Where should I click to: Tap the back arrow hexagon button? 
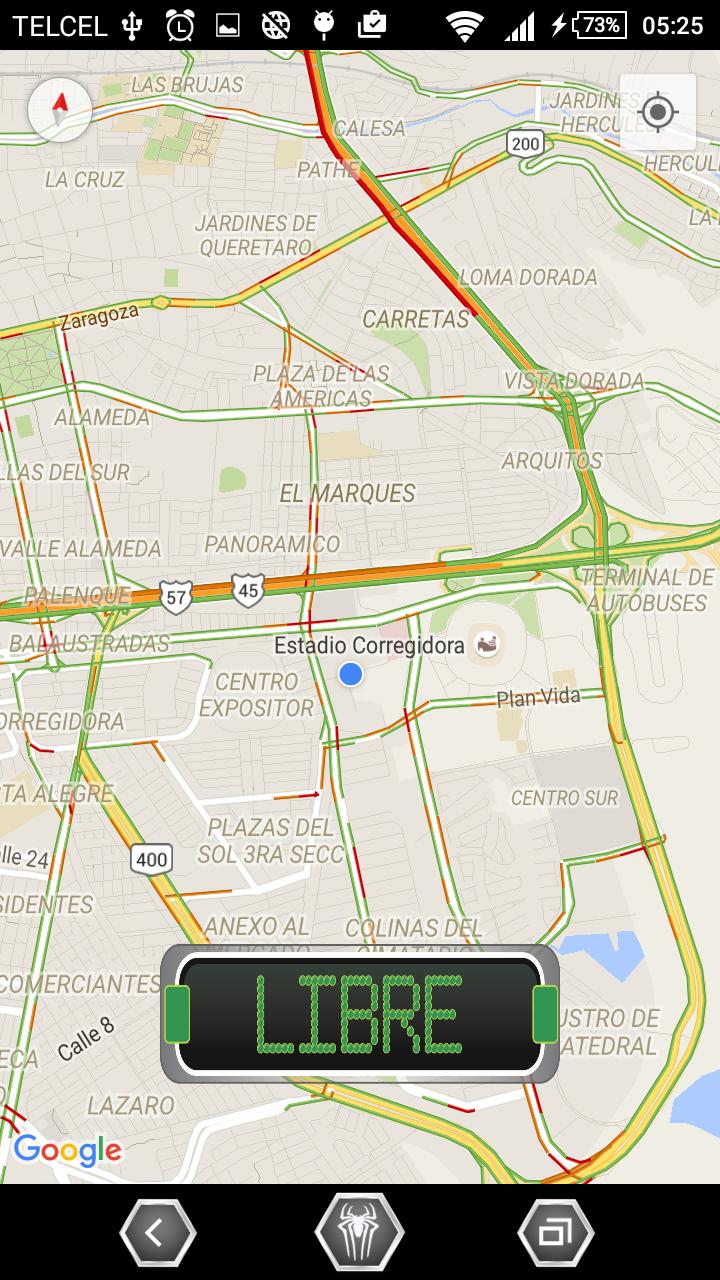[157, 1232]
